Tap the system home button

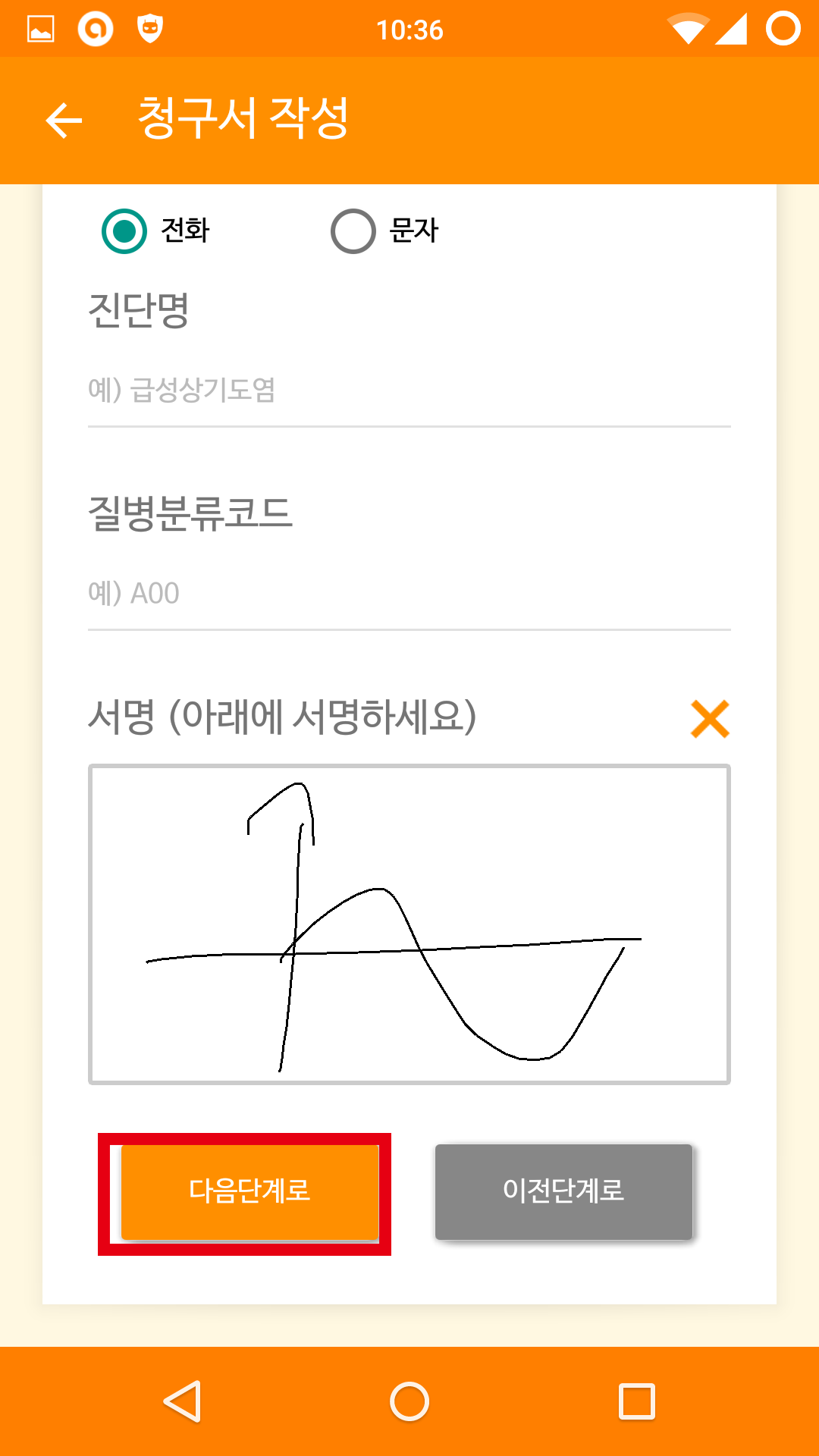tap(409, 1401)
